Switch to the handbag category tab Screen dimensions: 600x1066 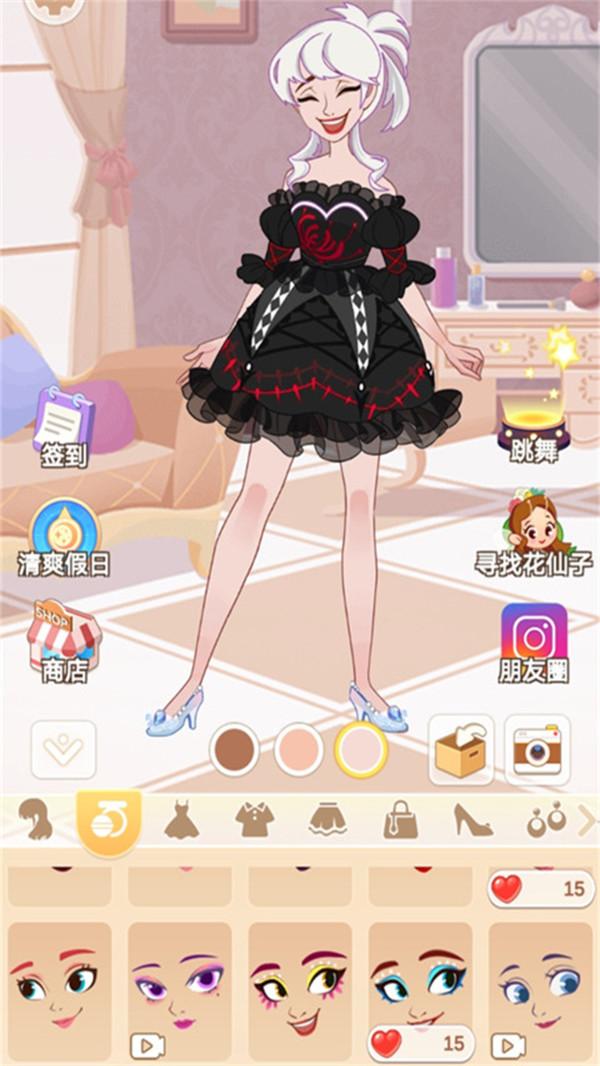point(400,820)
